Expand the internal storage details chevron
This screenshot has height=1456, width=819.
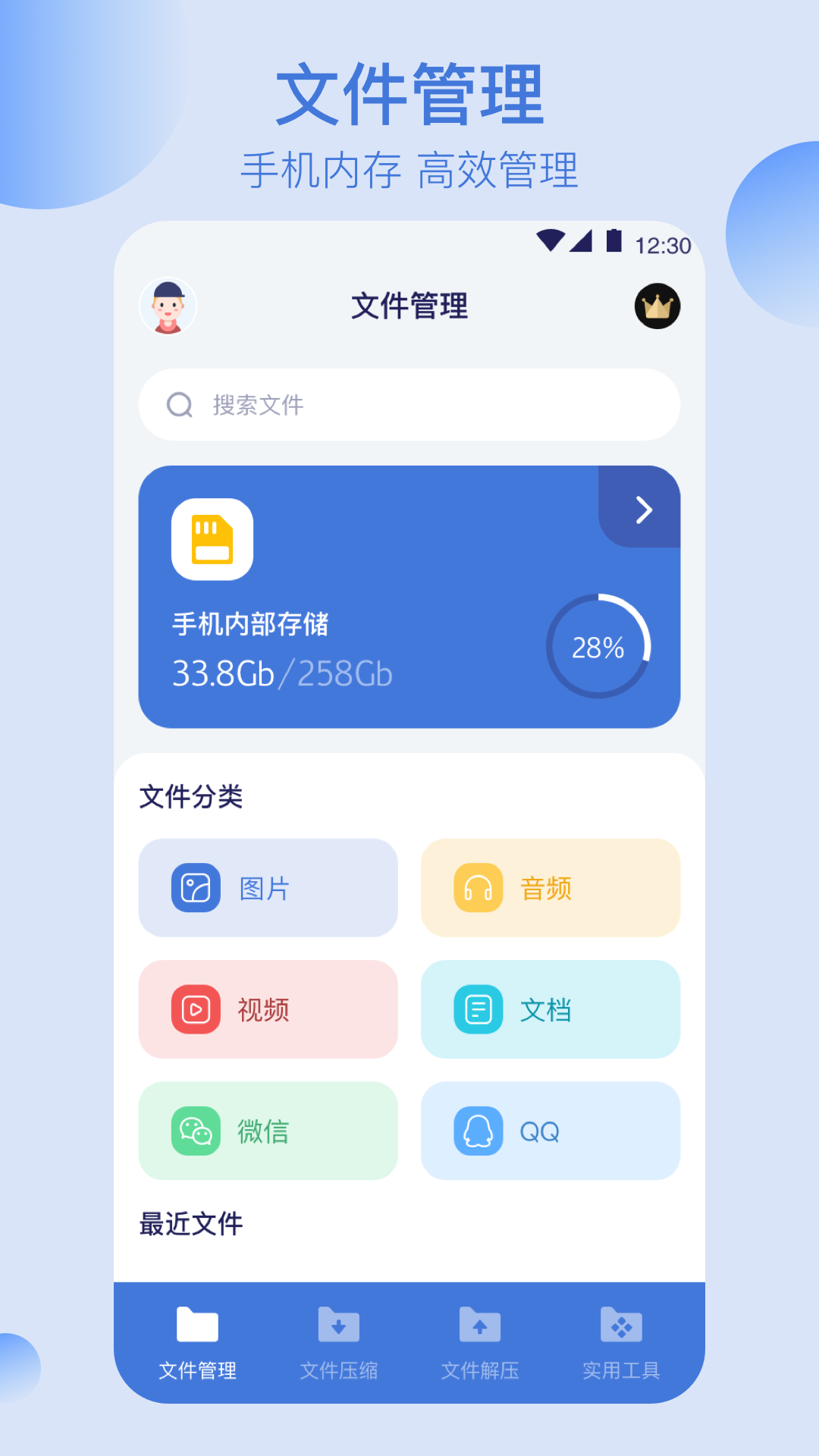click(x=643, y=511)
